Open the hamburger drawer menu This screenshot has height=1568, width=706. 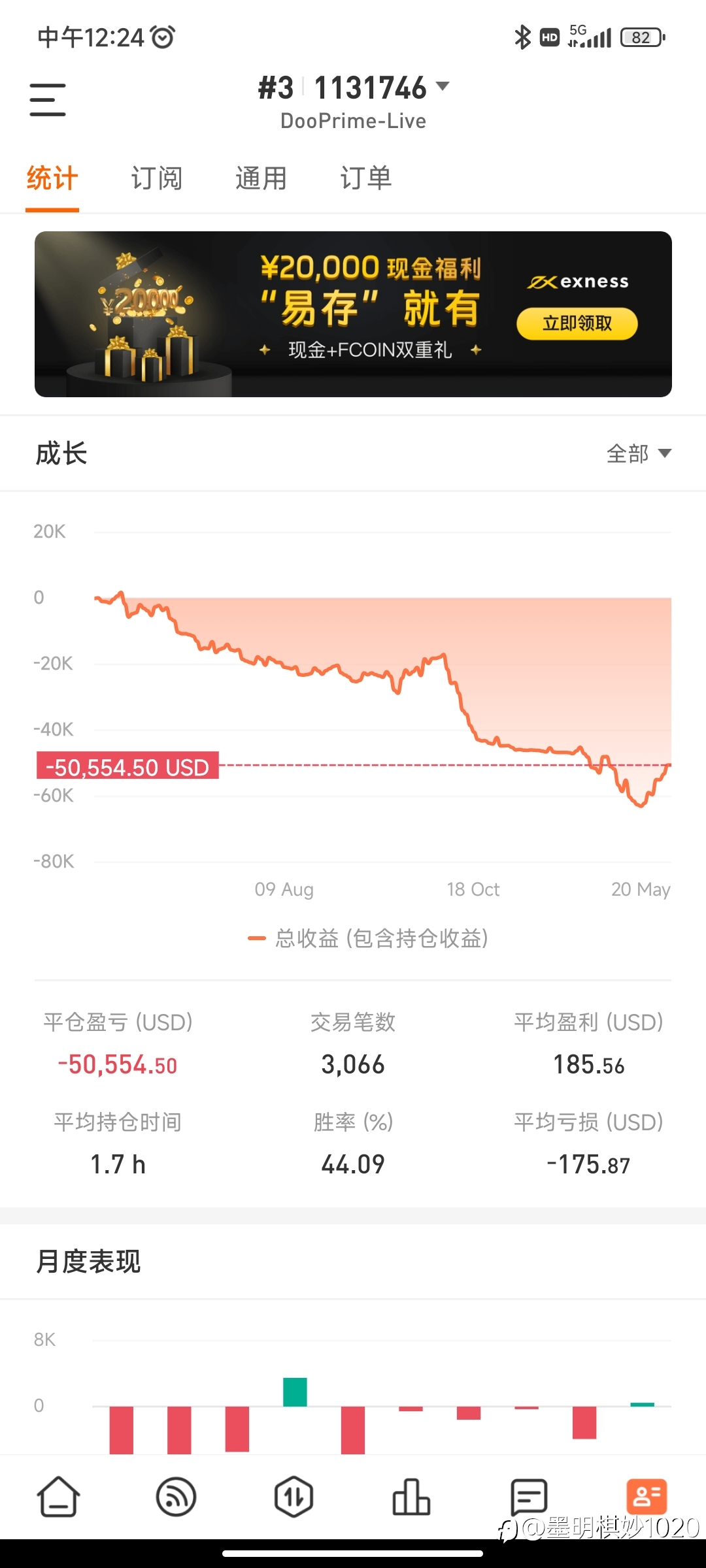(48, 100)
